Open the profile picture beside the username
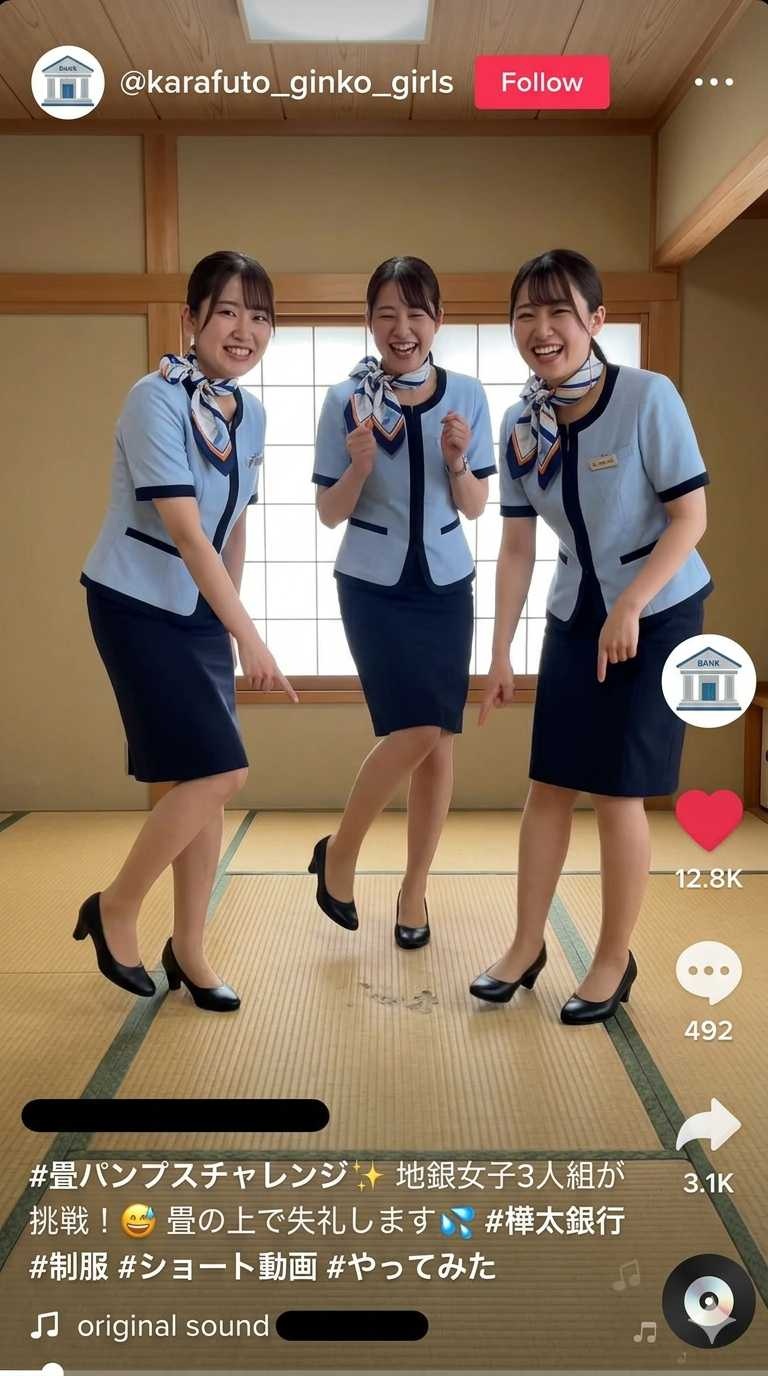 point(68,82)
